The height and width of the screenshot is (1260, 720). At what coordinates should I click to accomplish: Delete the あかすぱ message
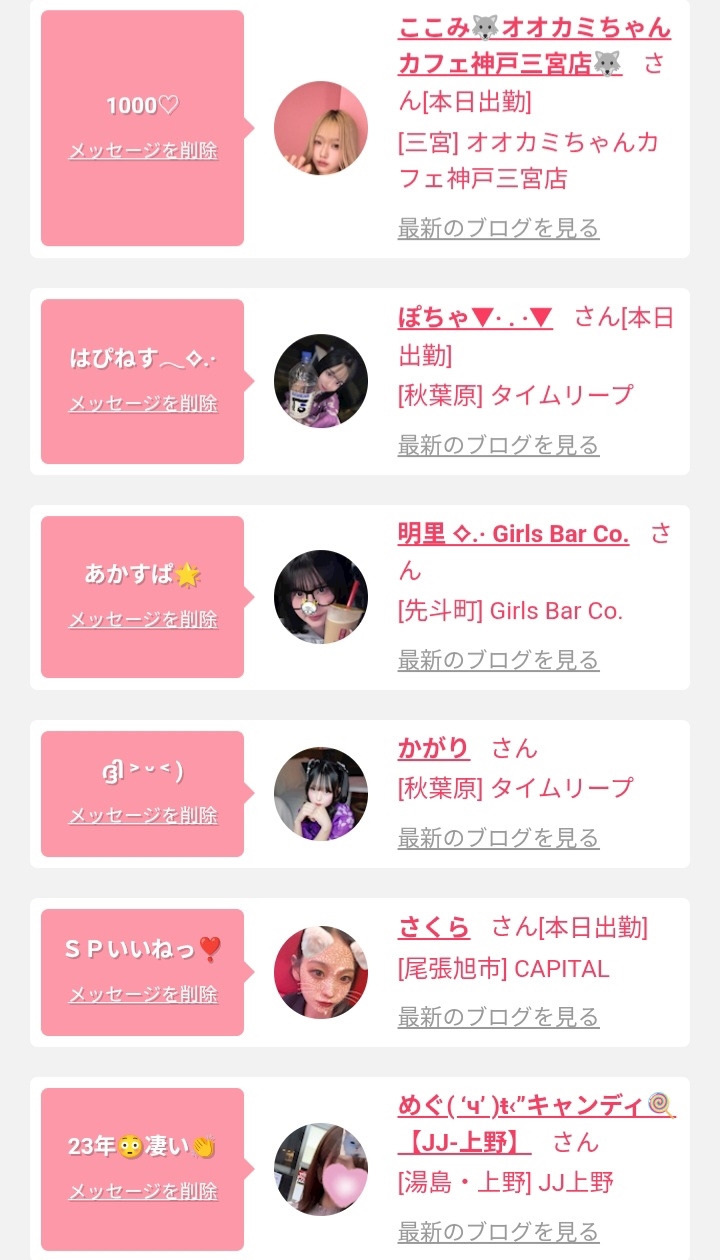pyautogui.click(x=143, y=620)
